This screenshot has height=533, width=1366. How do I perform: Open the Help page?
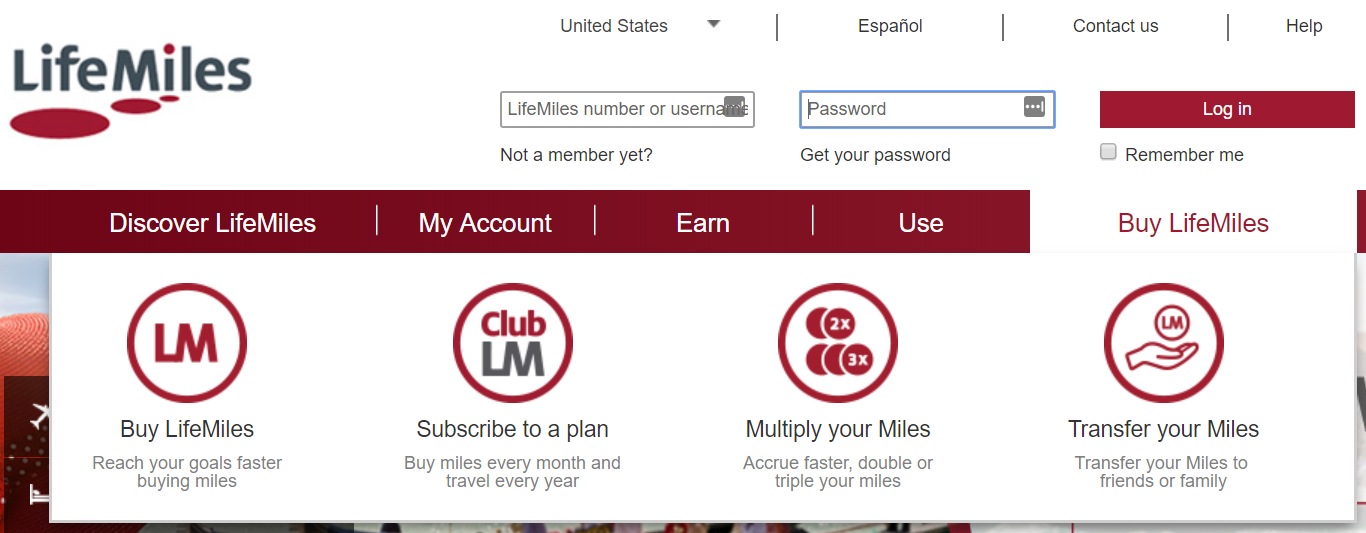tap(1303, 26)
